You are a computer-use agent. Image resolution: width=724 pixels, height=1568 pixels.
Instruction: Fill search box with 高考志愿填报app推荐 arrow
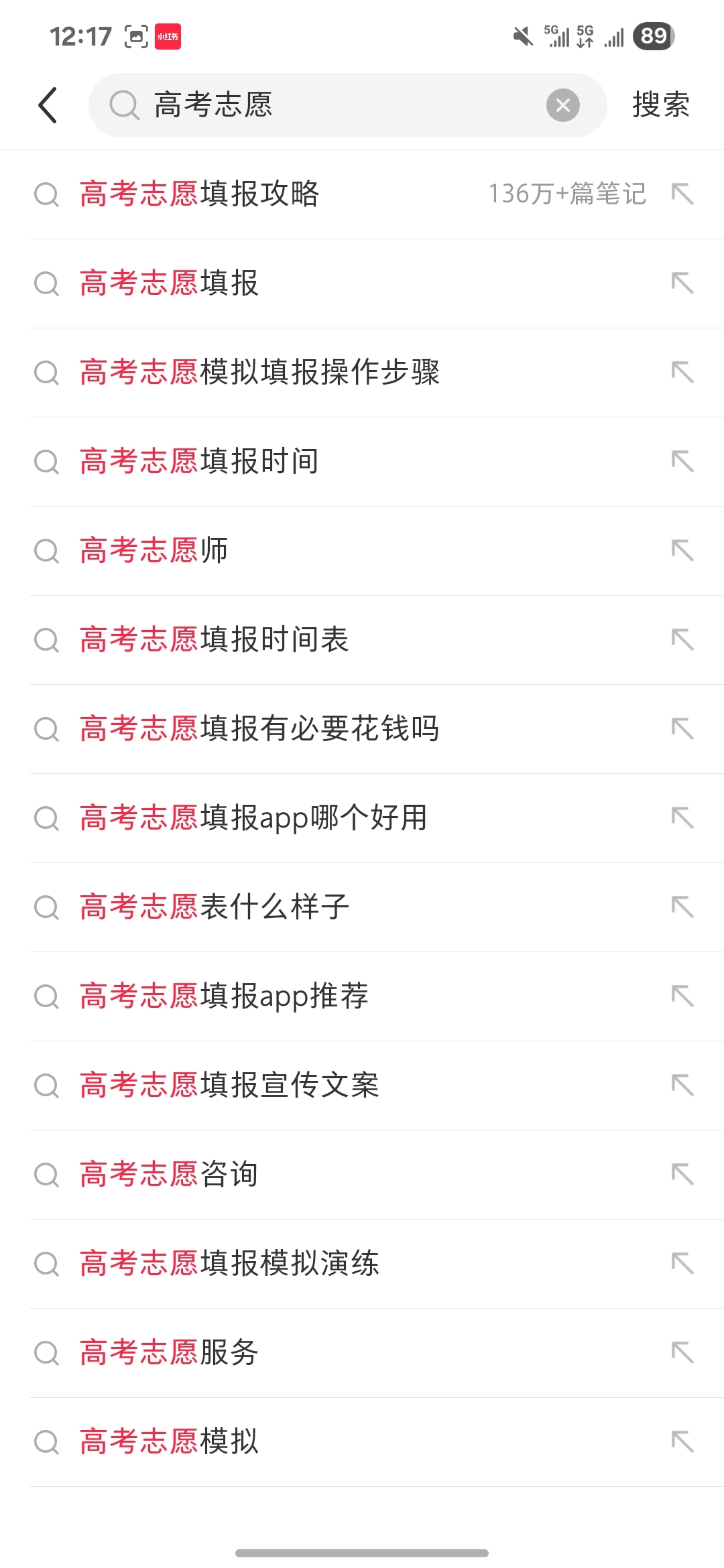[682, 996]
